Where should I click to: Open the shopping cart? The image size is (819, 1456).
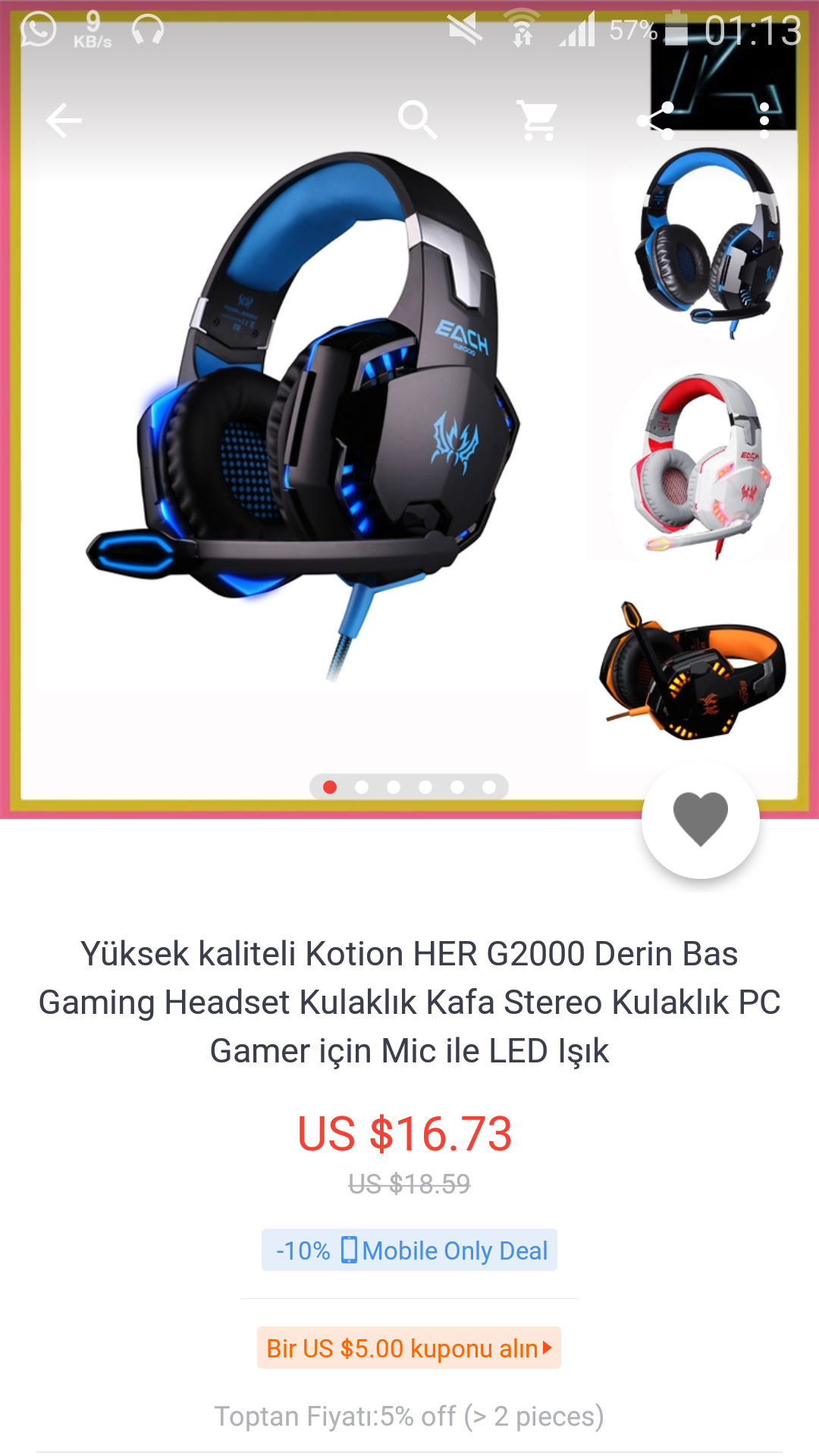(x=538, y=120)
